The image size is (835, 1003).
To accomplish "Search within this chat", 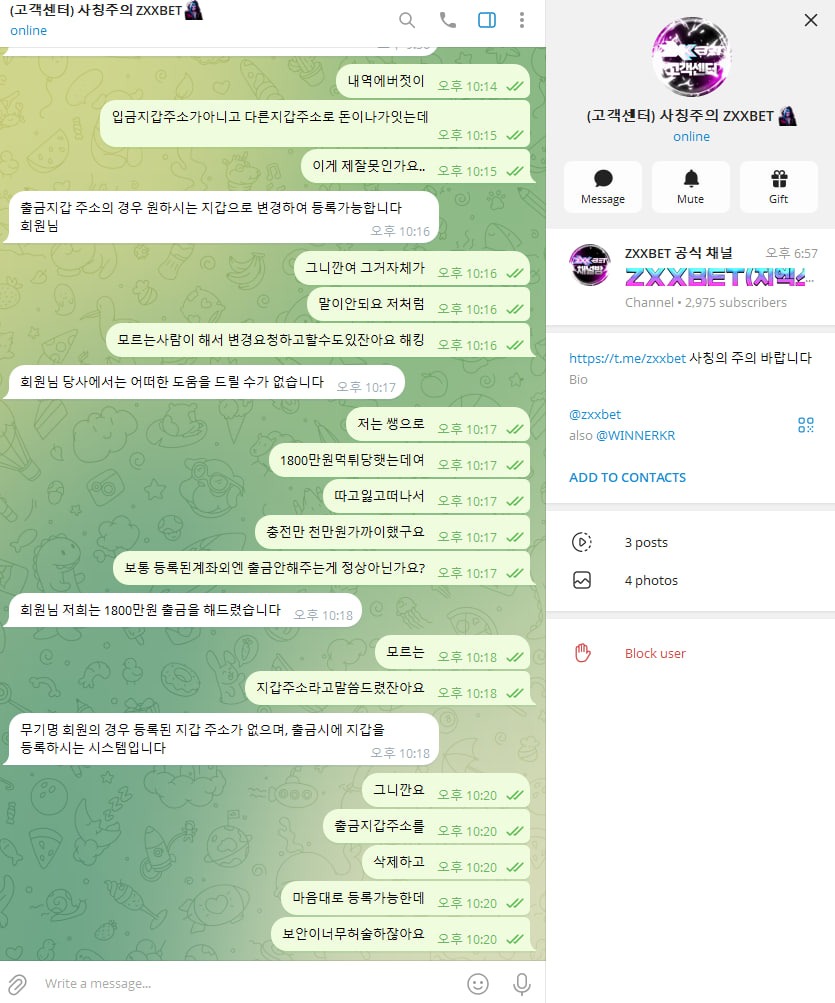I will coord(407,20).
